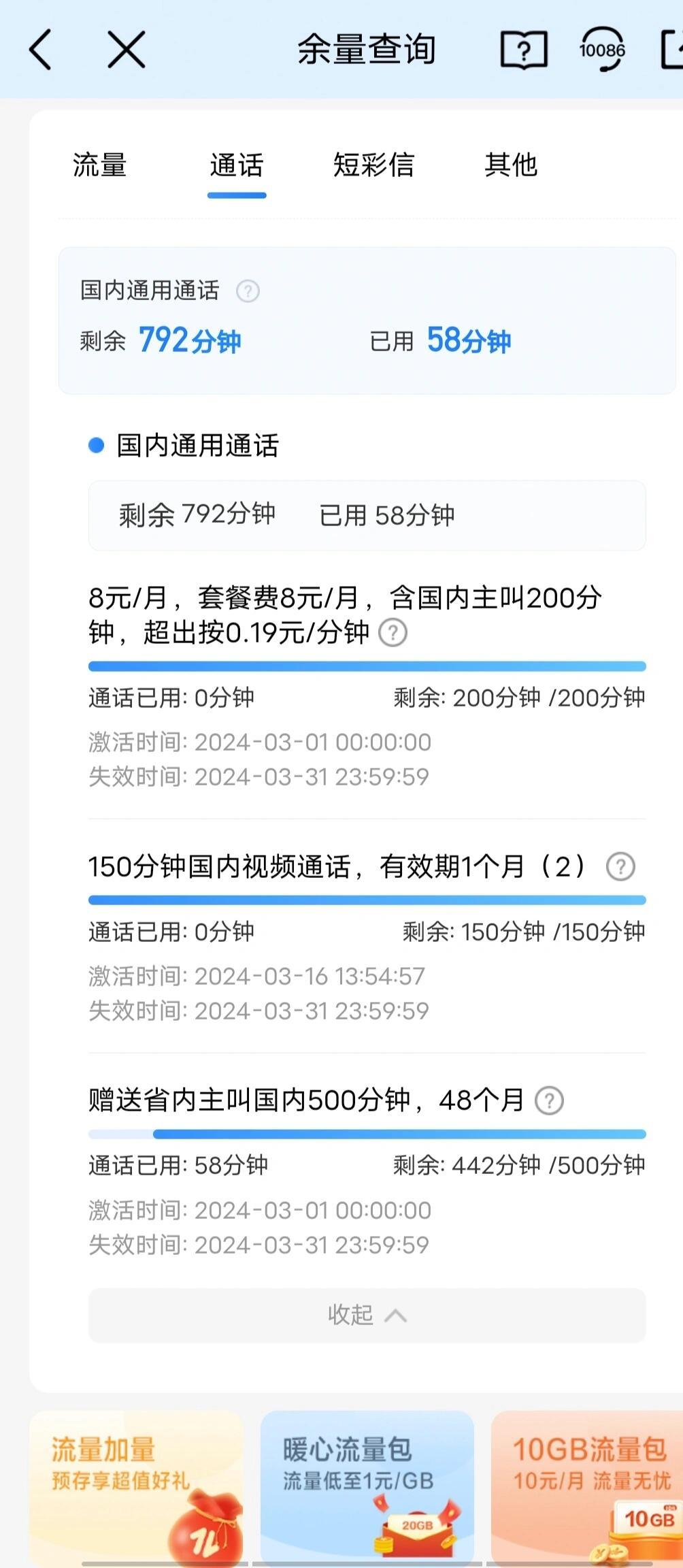
Task: Collapse the list with 收起
Action: coord(367,1315)
